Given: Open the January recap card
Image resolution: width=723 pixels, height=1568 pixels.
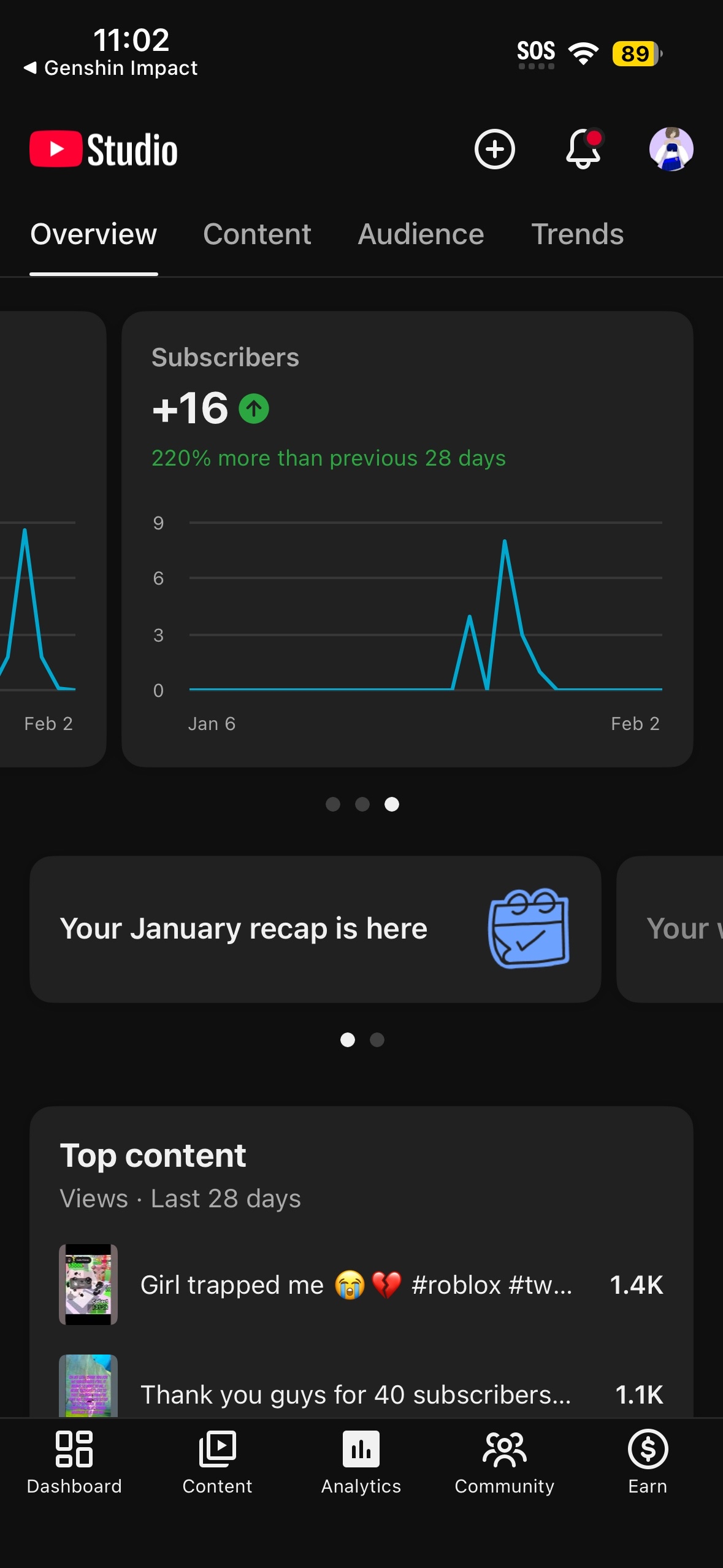Looking at the screenshot, I should [x=315, y=929].
